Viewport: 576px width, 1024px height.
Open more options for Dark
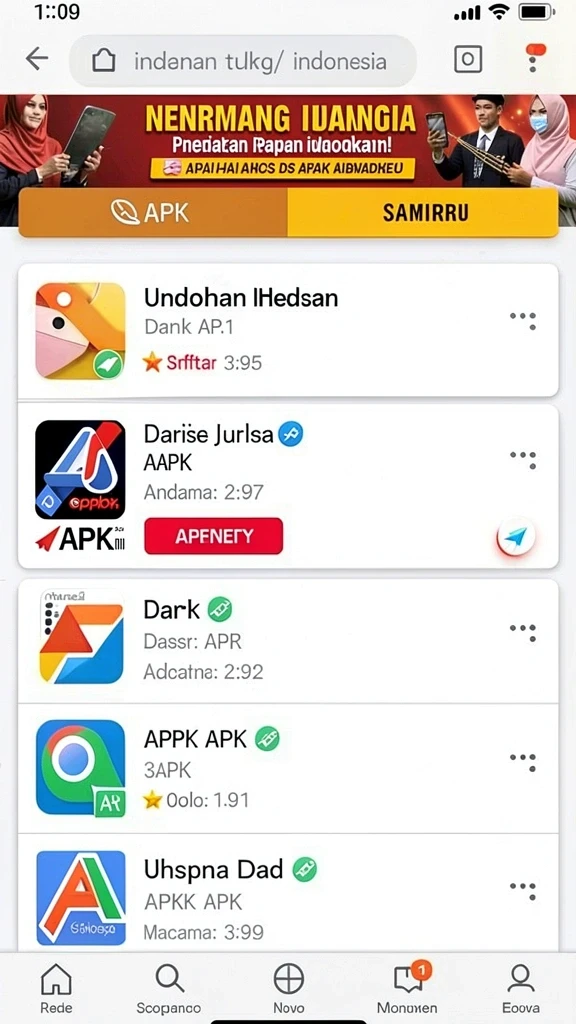tap(523, 632)
